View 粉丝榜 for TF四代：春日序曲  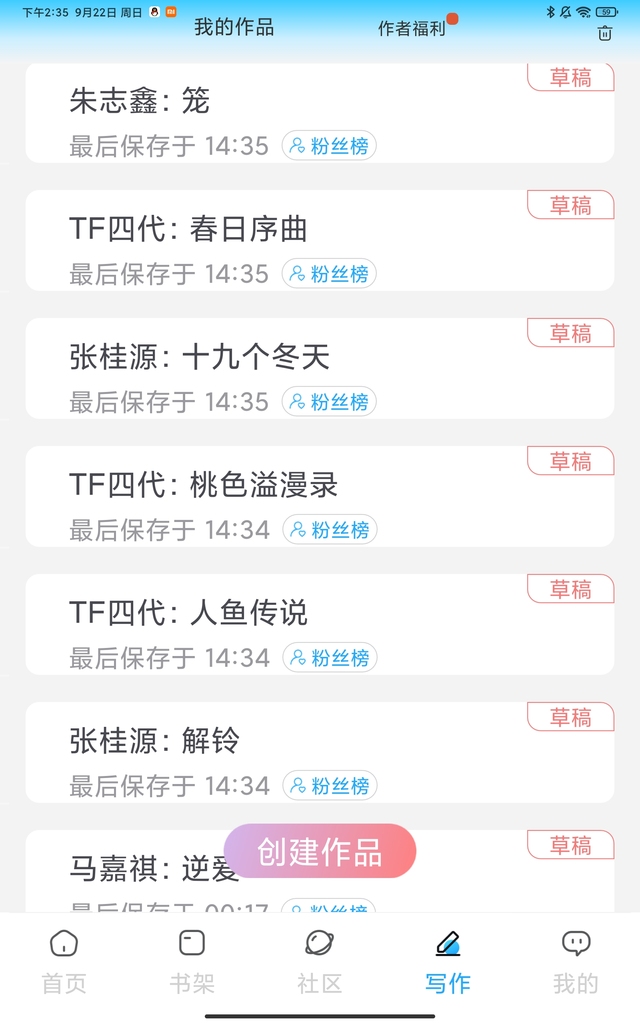tap(329, 274)
